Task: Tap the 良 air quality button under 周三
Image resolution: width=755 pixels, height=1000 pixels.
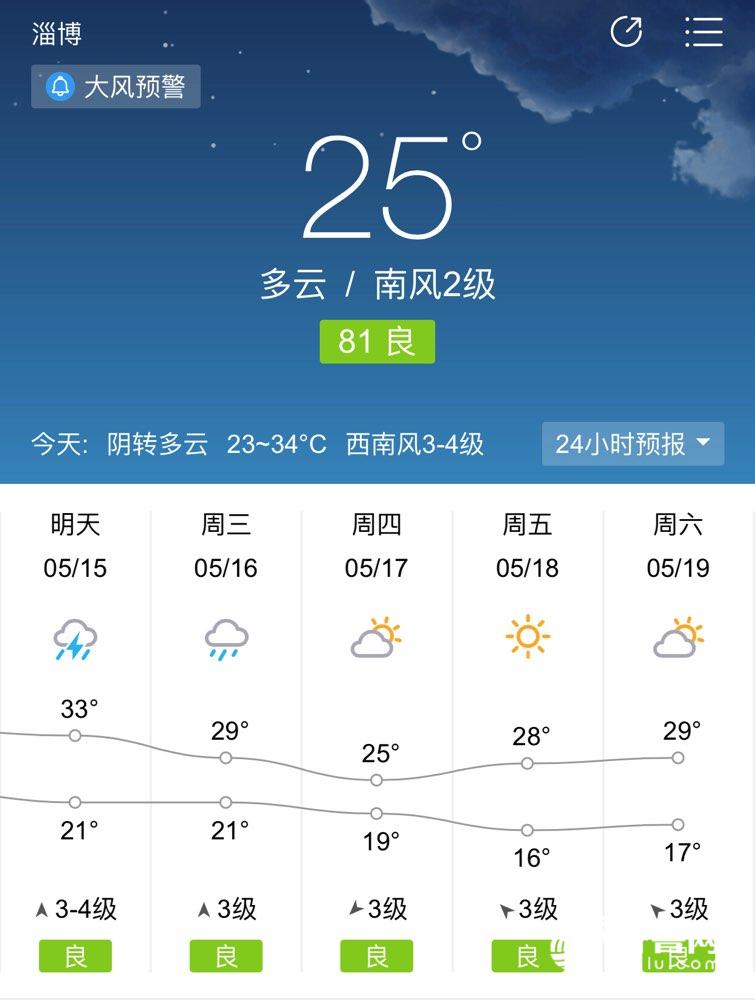Action: tap(226, 956)
